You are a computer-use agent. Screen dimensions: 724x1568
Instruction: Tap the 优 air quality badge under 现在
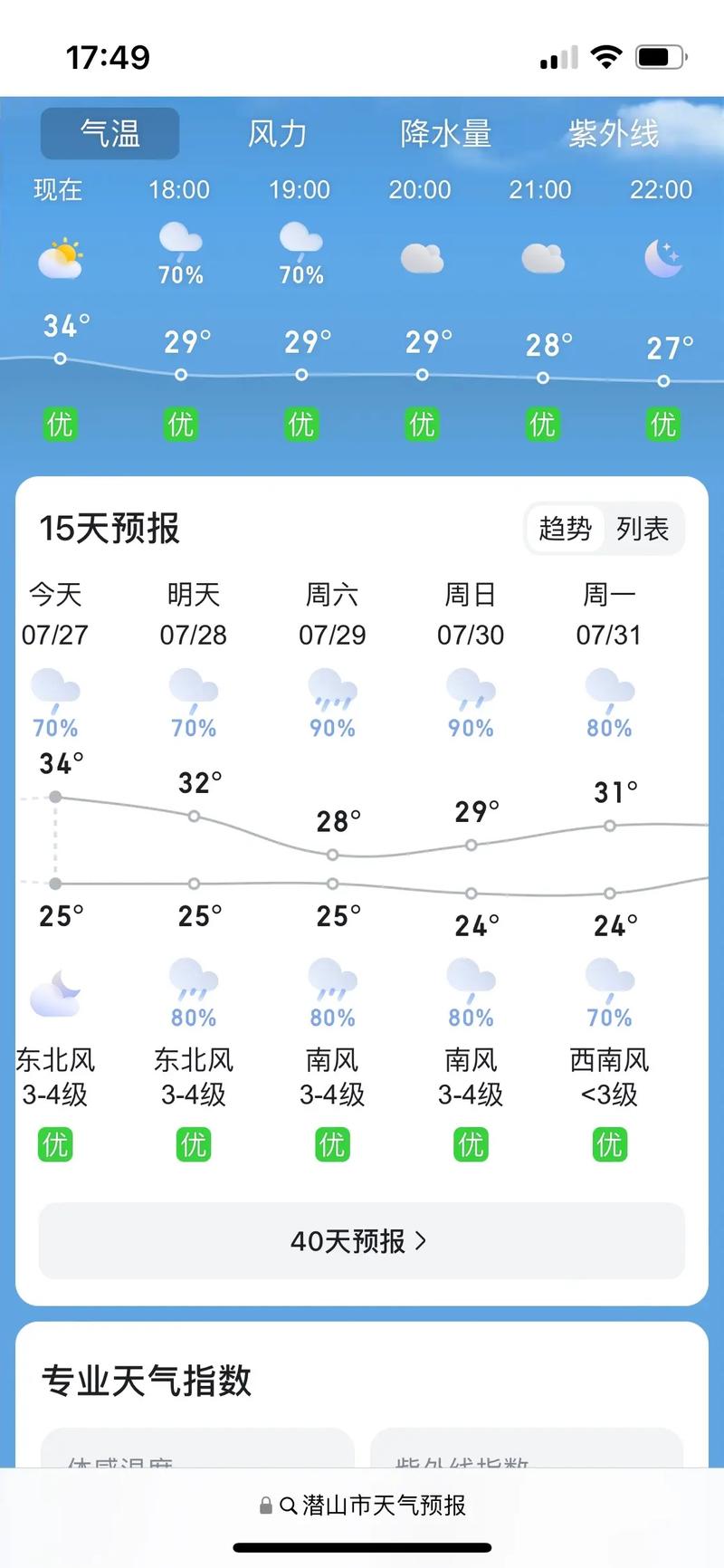pos(59,423)
